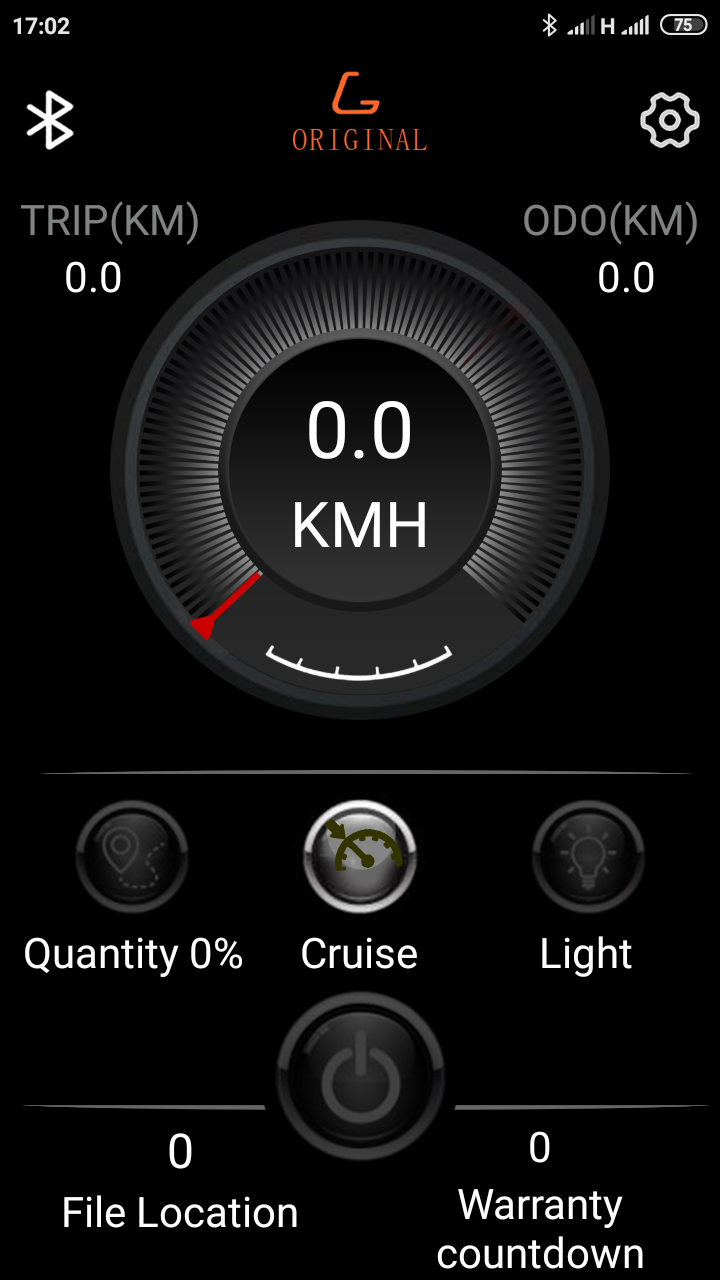Open the settings gear

[669, 120]
